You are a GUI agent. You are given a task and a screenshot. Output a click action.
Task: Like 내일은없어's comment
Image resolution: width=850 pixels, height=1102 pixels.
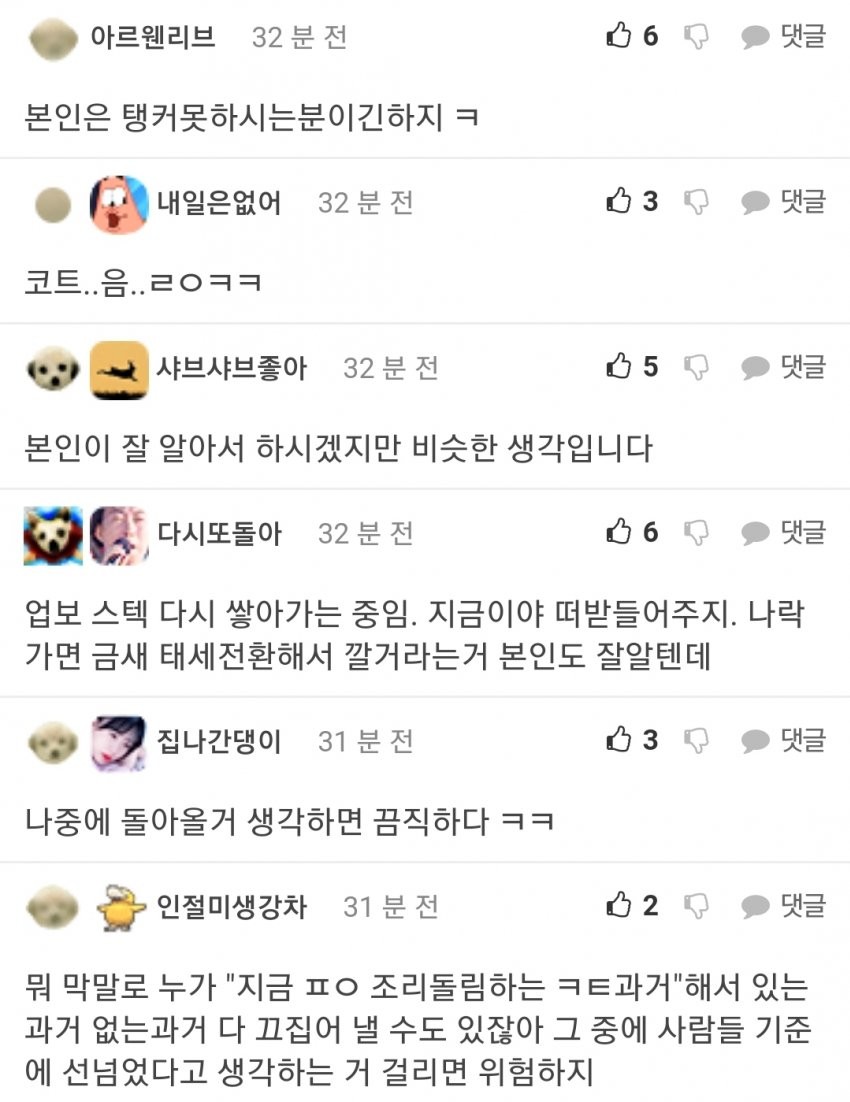tap(620, 202)
